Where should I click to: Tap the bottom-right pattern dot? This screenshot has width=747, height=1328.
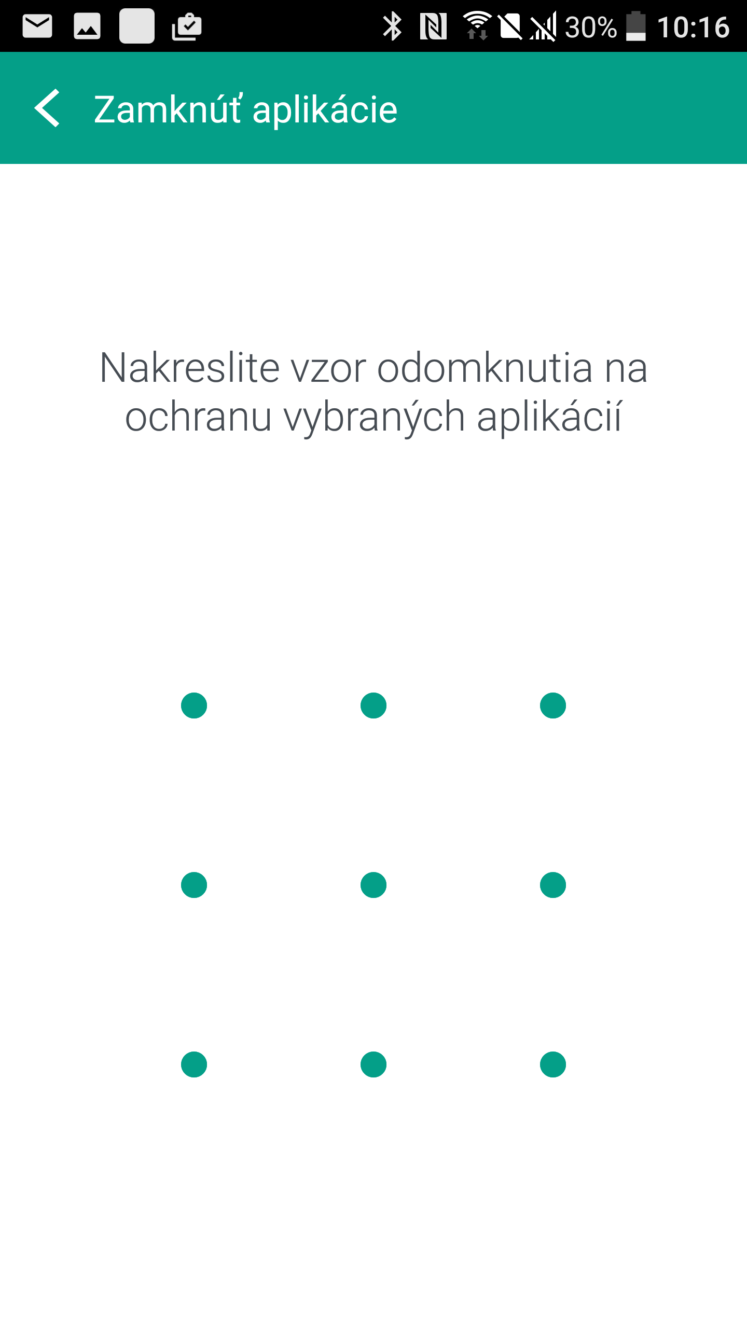coord(553,1065)
